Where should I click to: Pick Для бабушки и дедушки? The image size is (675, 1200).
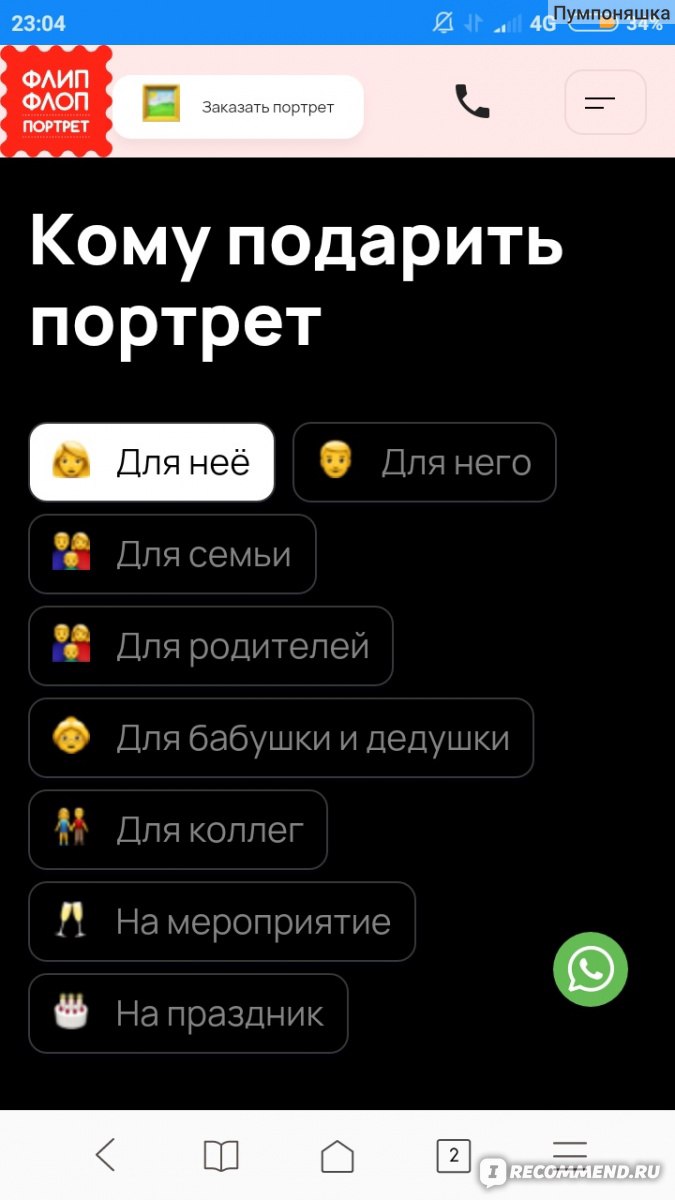click(x=281, y=738)
